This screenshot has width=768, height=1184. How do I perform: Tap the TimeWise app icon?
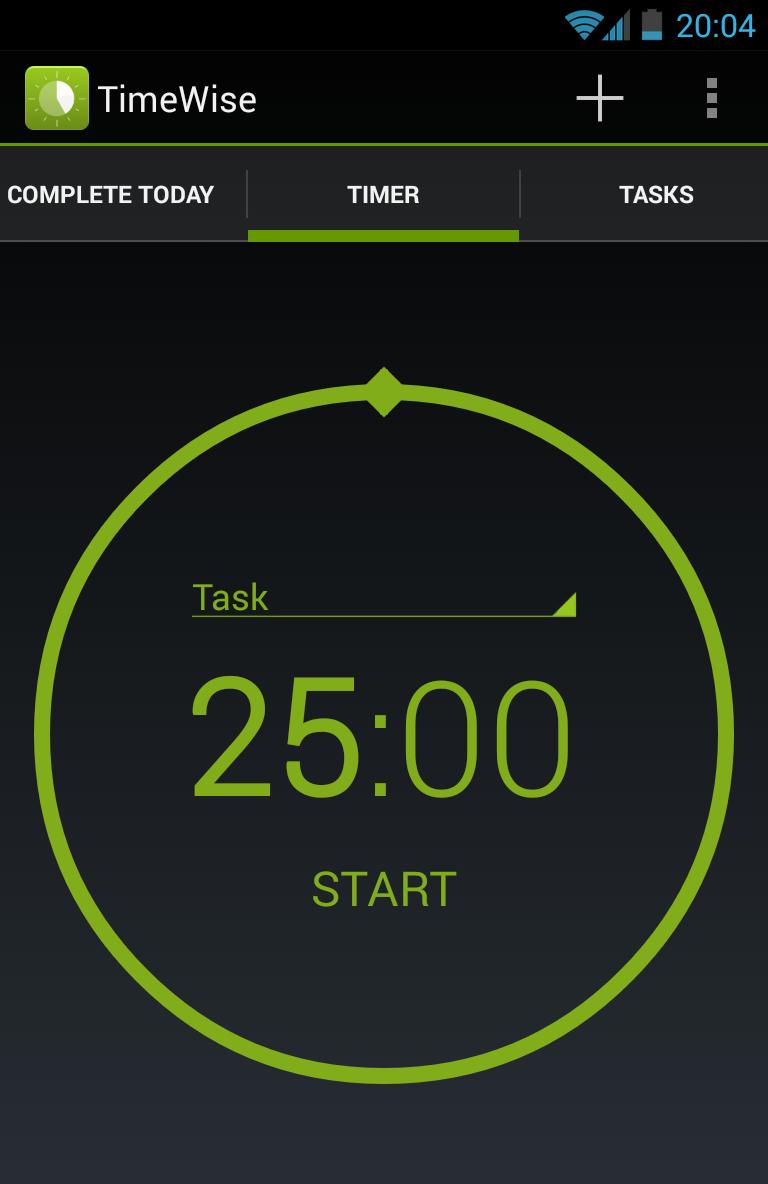[x=57, y=98]
